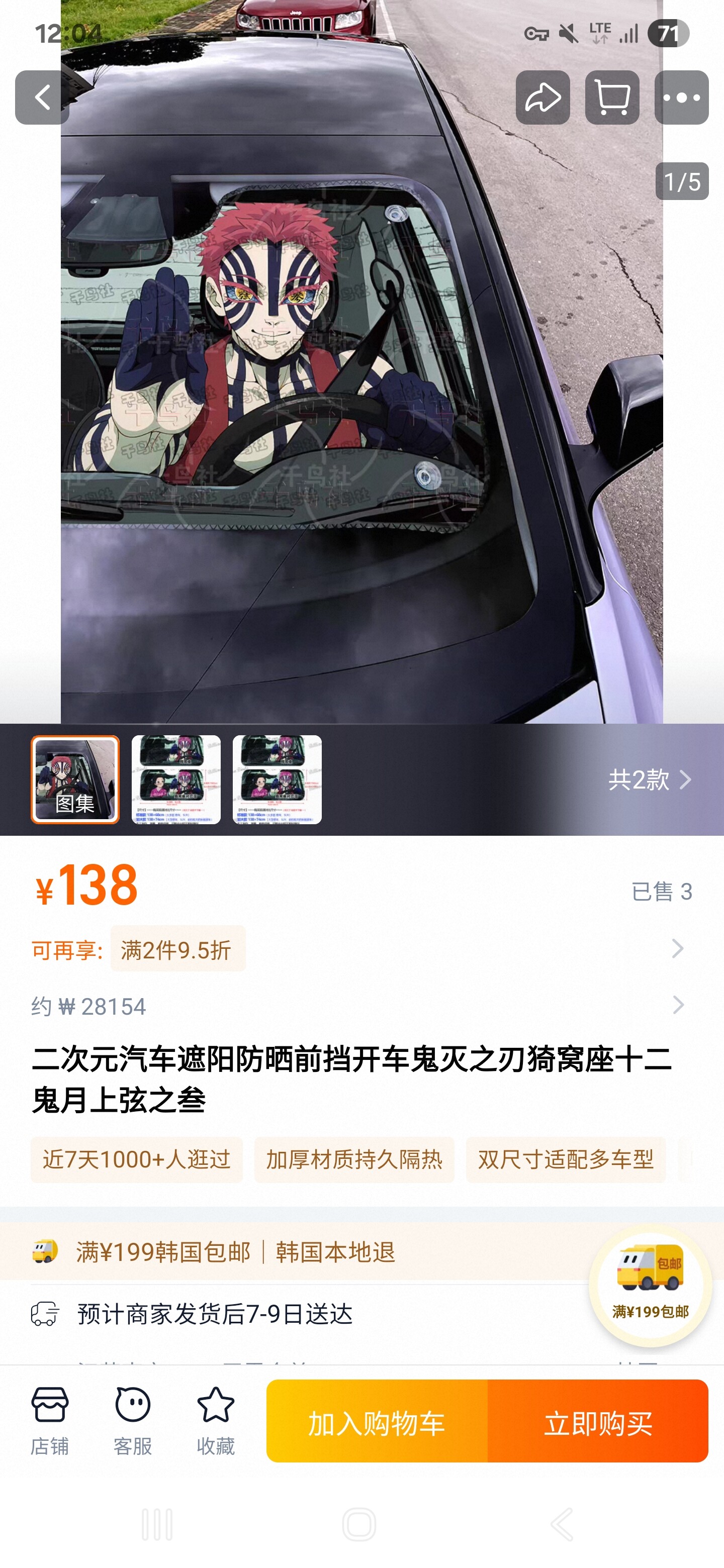
Task: Open the shopping cart icon
Action: 611,97
